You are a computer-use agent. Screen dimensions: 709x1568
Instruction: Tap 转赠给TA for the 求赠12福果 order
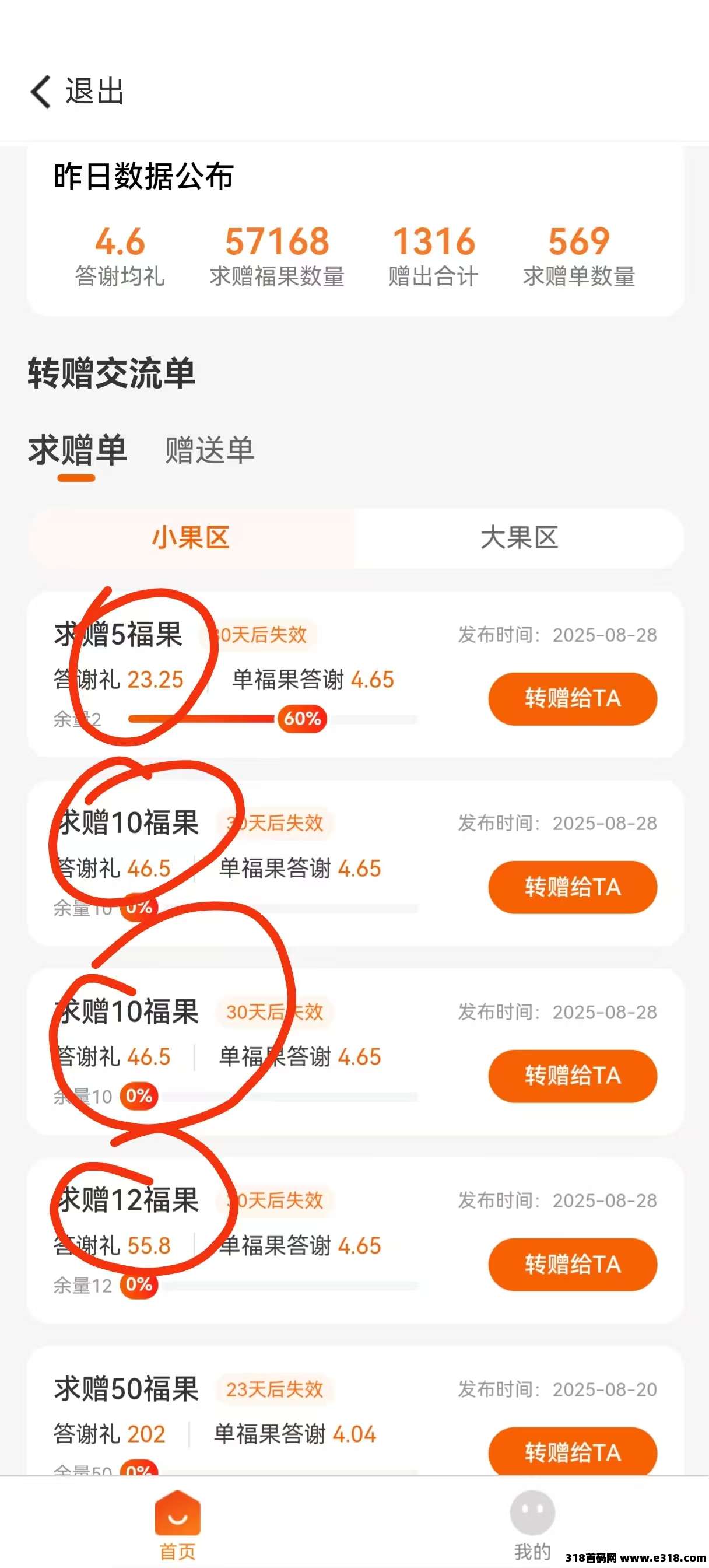[572, 1264]
